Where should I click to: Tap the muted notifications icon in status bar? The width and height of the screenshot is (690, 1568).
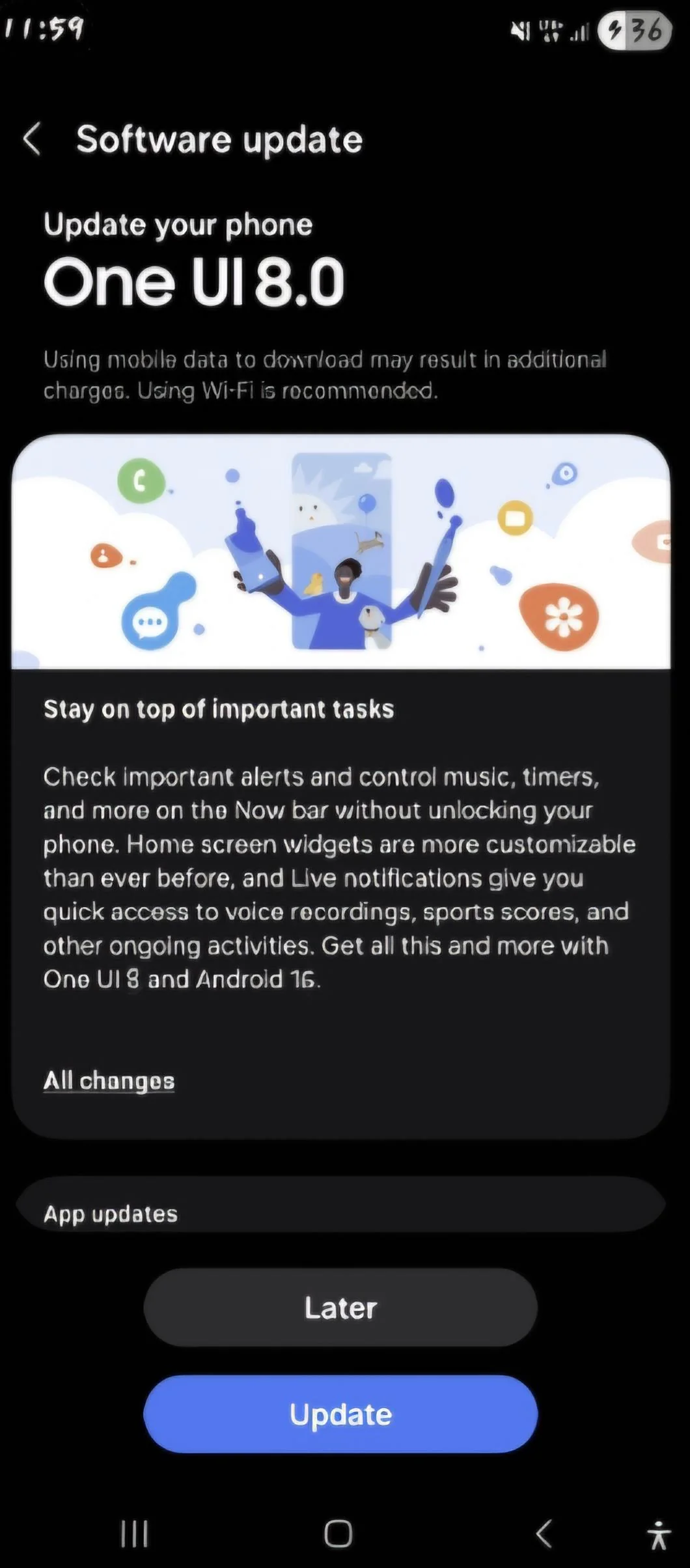click(521, 29)
